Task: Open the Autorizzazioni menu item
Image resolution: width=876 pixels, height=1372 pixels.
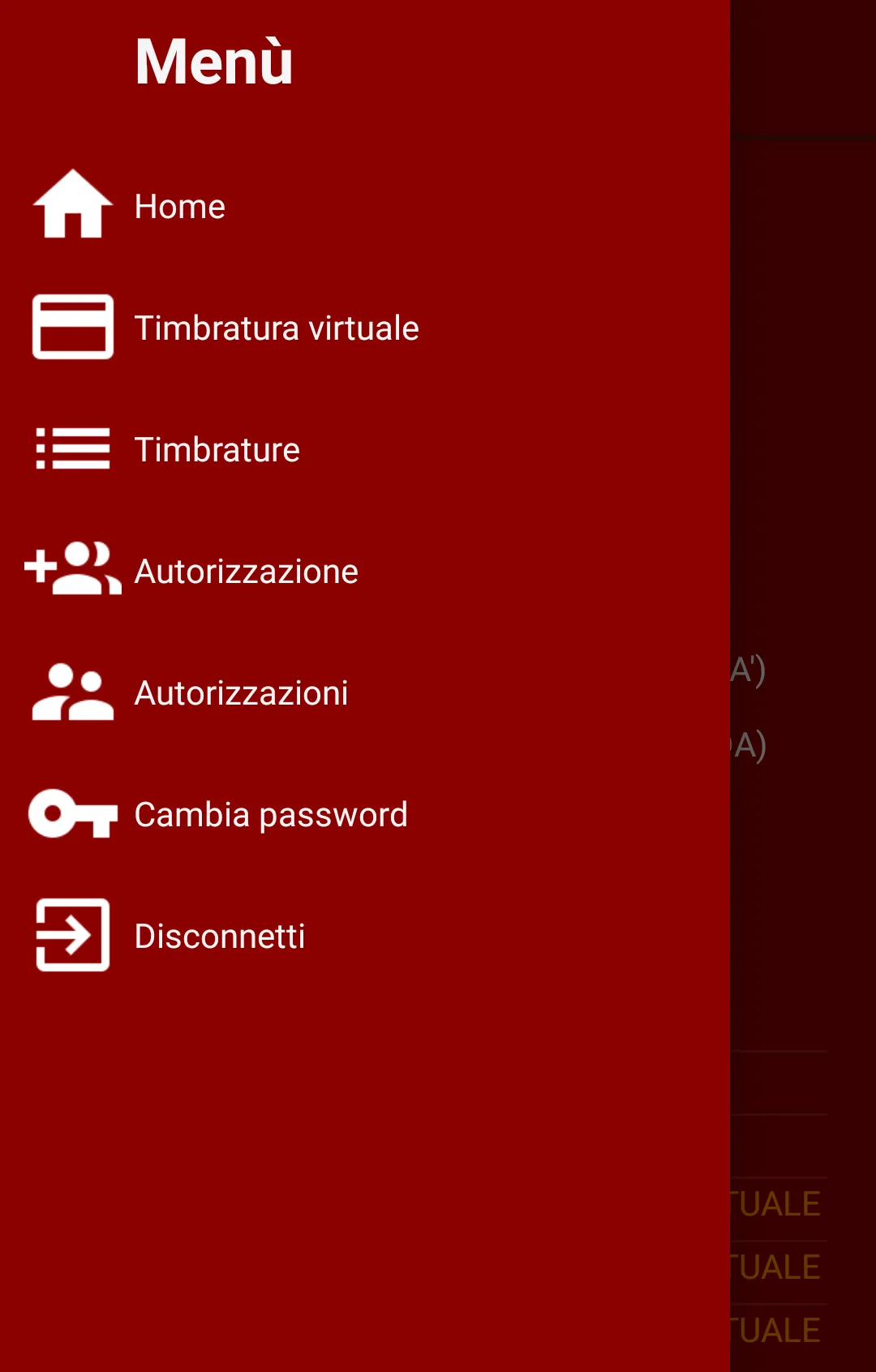Action: pos(241,692)
